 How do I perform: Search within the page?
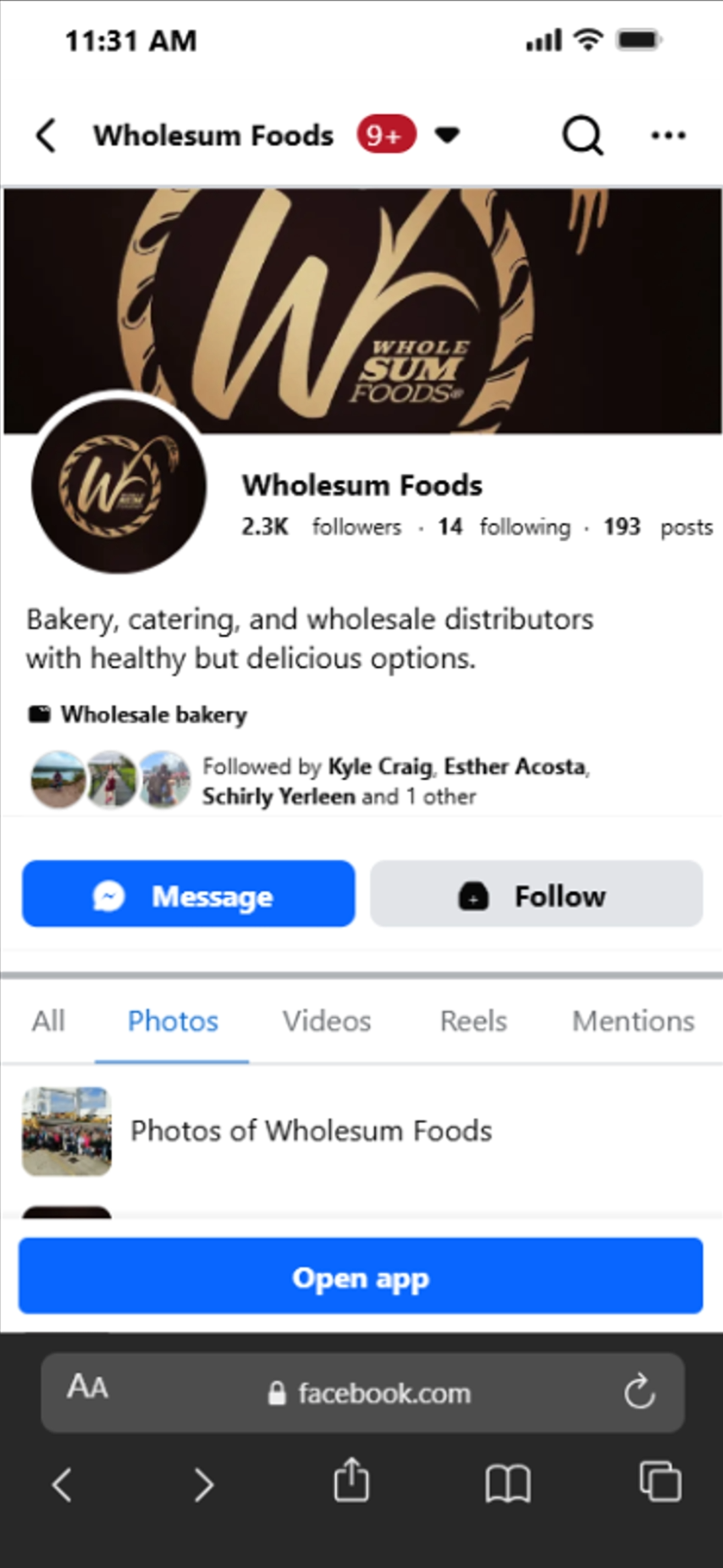click(583, 135)
